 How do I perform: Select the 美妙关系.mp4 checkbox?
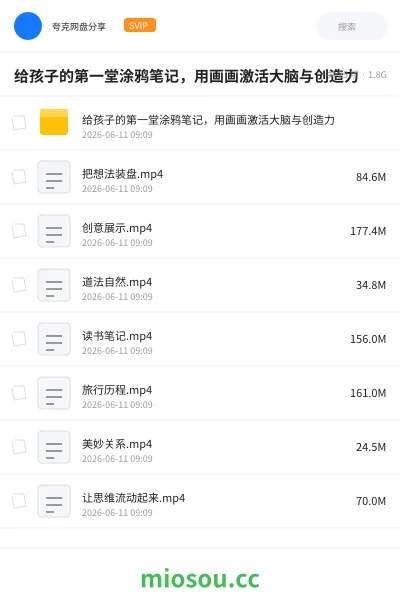coord(19,447)
